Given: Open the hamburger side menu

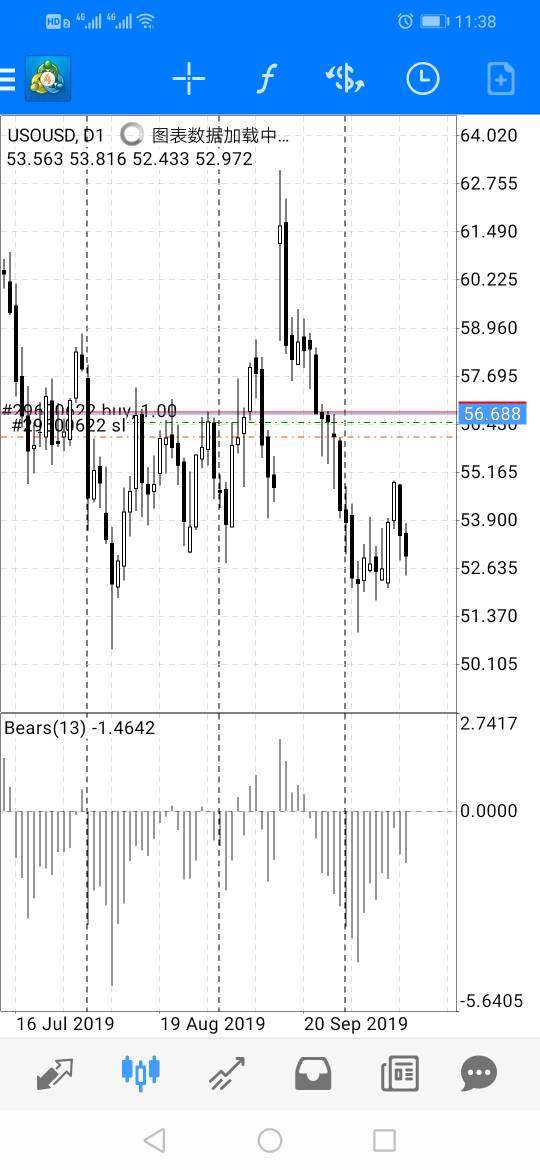Looking at the screenshot, I should [7, 79].
